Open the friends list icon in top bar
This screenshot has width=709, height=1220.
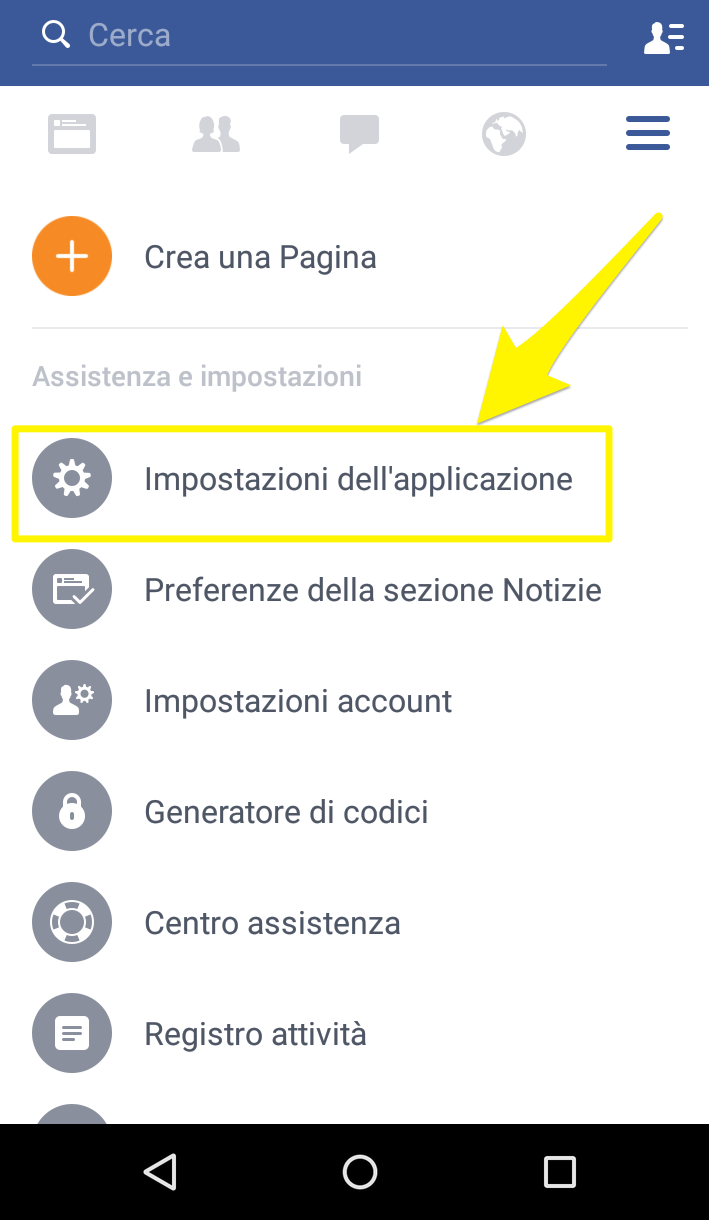[663, 37]
